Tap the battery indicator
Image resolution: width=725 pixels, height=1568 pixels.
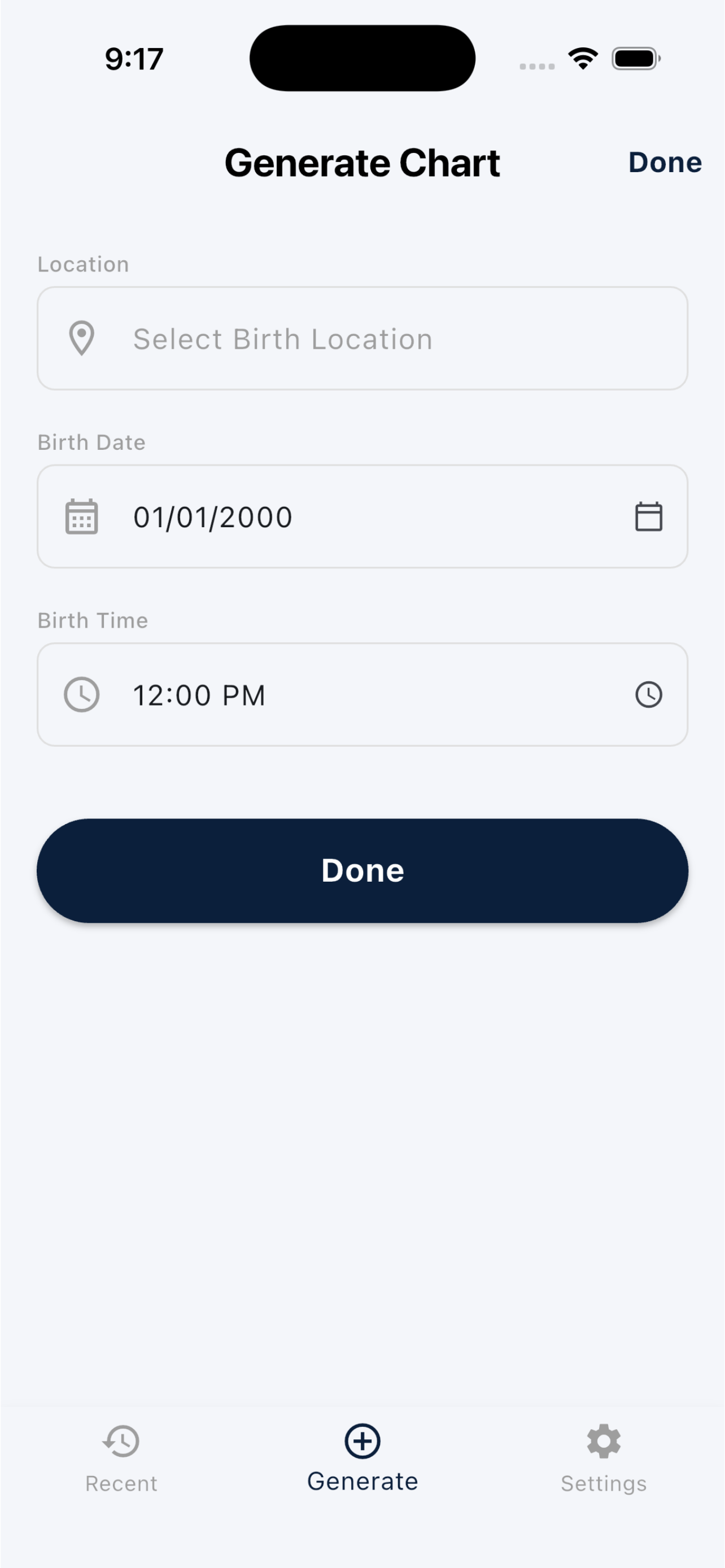[x=634, y=58]
